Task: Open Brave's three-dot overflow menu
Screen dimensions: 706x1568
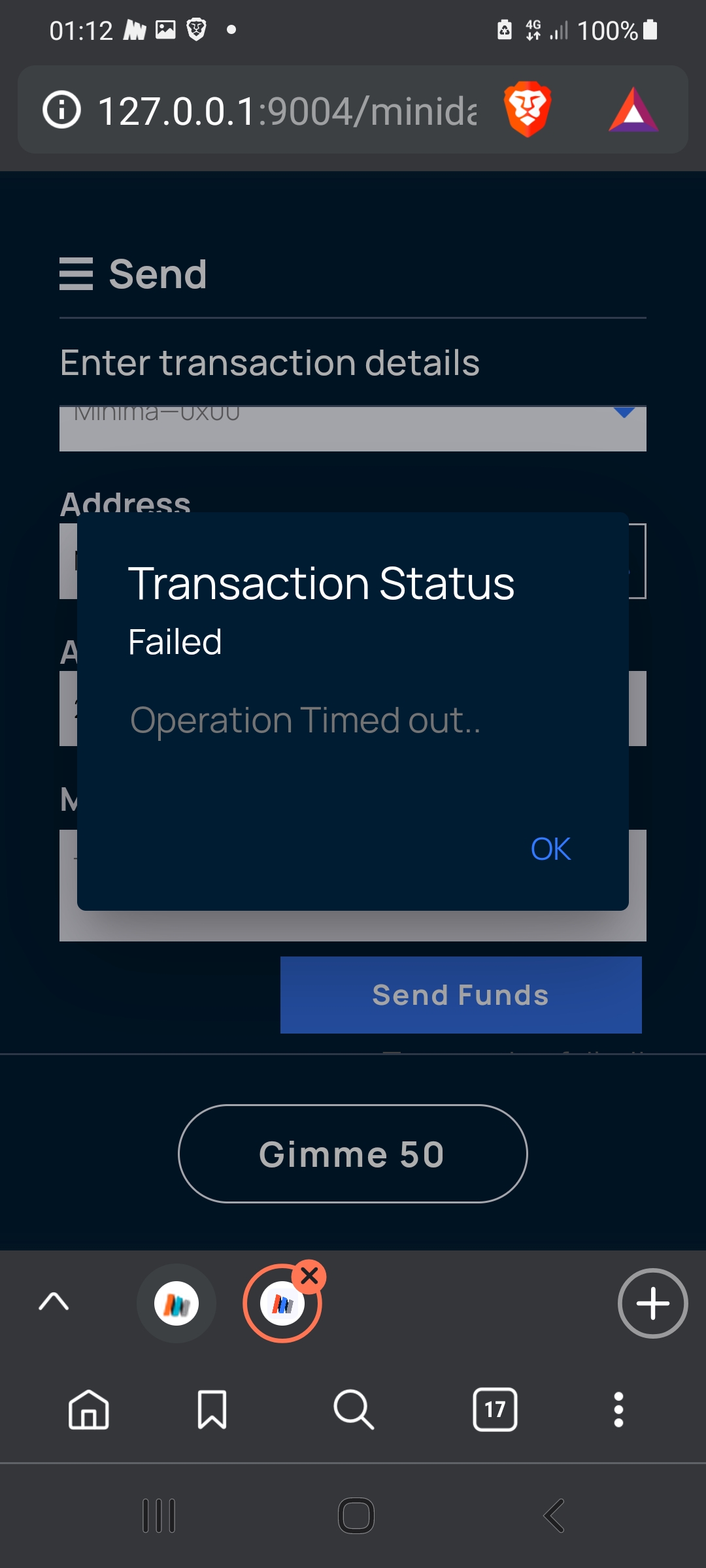Action: (618, 1411)
